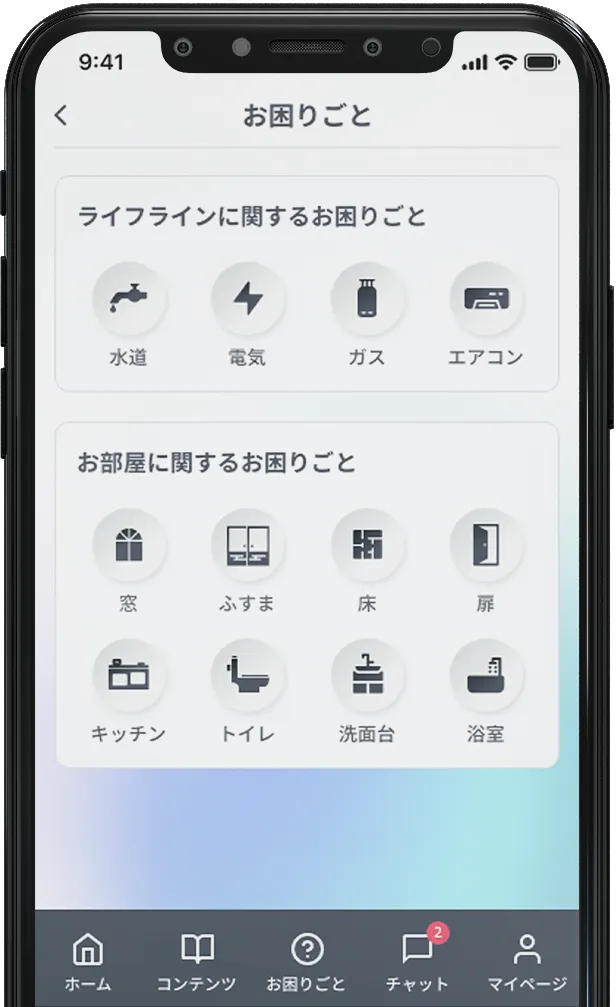The height and width of the screenshot is (1007, 616).
Task: Choose the 洗面台 washbasin category
Action: (x=367, y=676)
